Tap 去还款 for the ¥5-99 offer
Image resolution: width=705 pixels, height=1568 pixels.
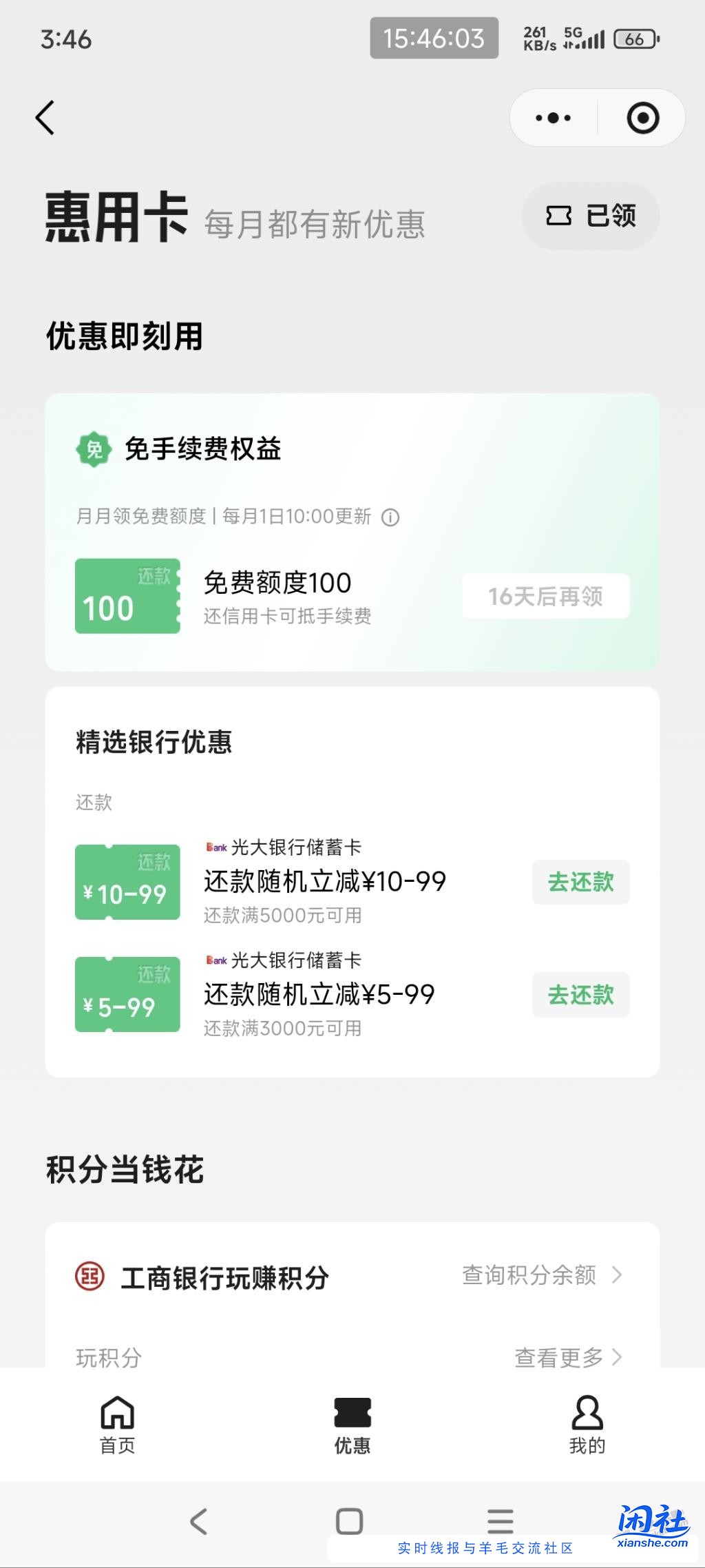tap(580, 995)
